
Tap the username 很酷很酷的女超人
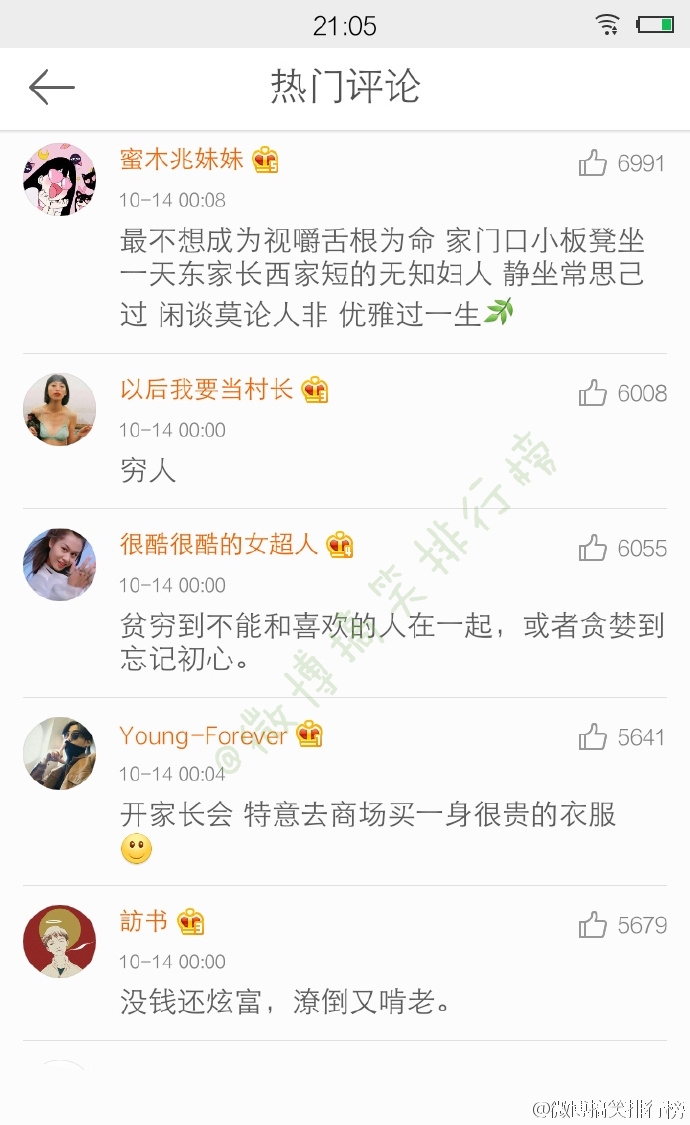[x=219, y=545]
